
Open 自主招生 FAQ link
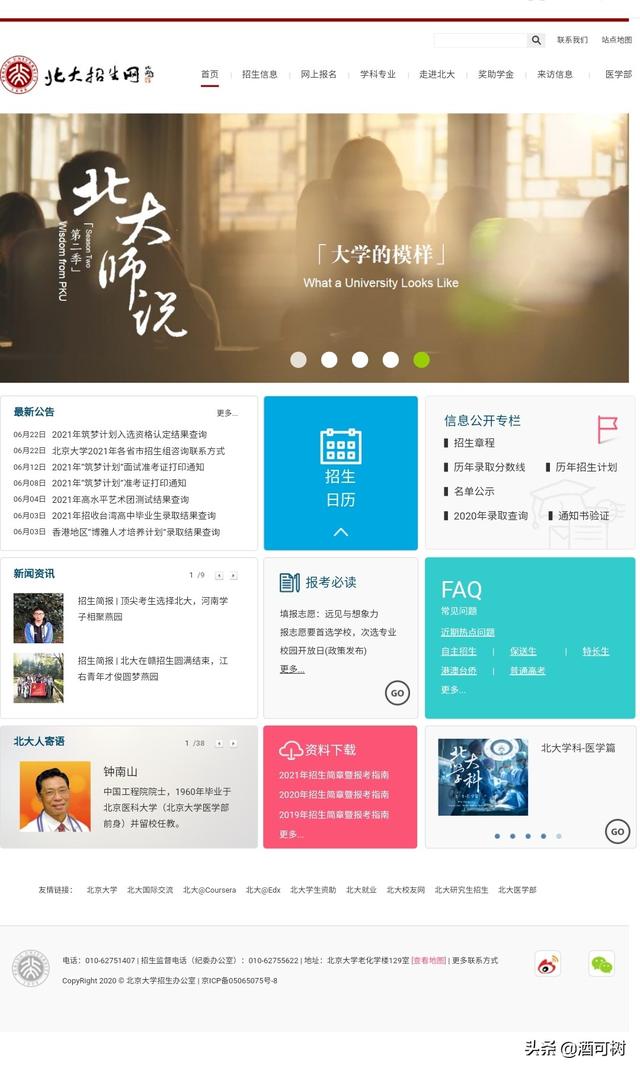pos(459,651)
